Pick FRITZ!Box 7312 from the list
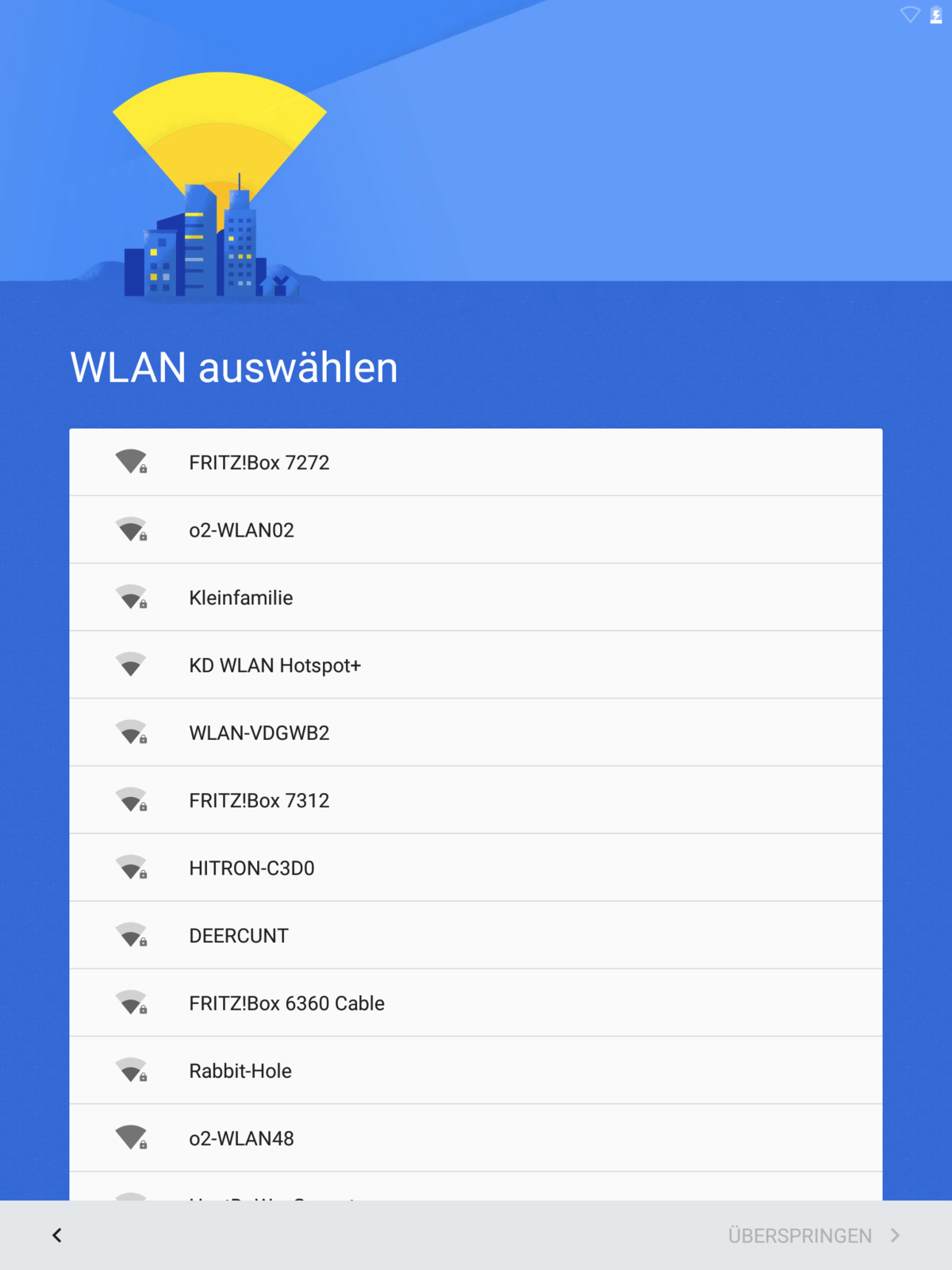Viewport: 952px width, 1270px height. [x=475, y=799]
